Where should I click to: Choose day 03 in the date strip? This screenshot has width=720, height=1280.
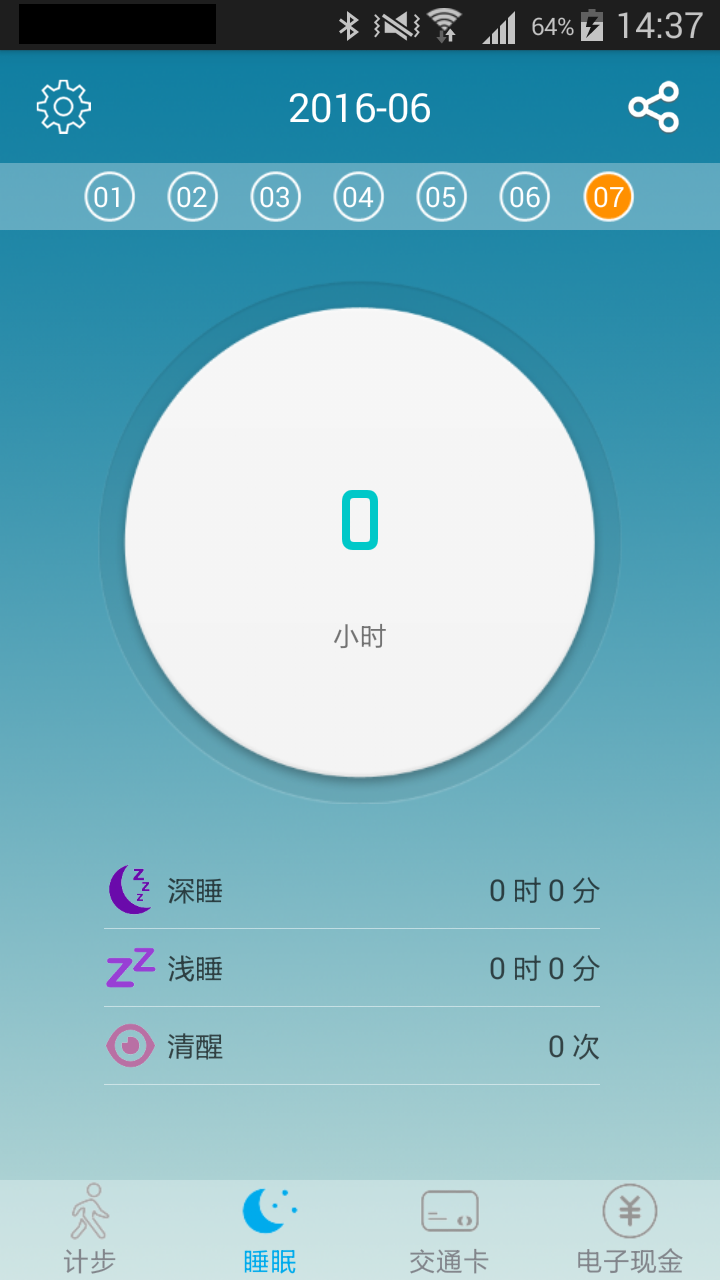tap(275, 197)
